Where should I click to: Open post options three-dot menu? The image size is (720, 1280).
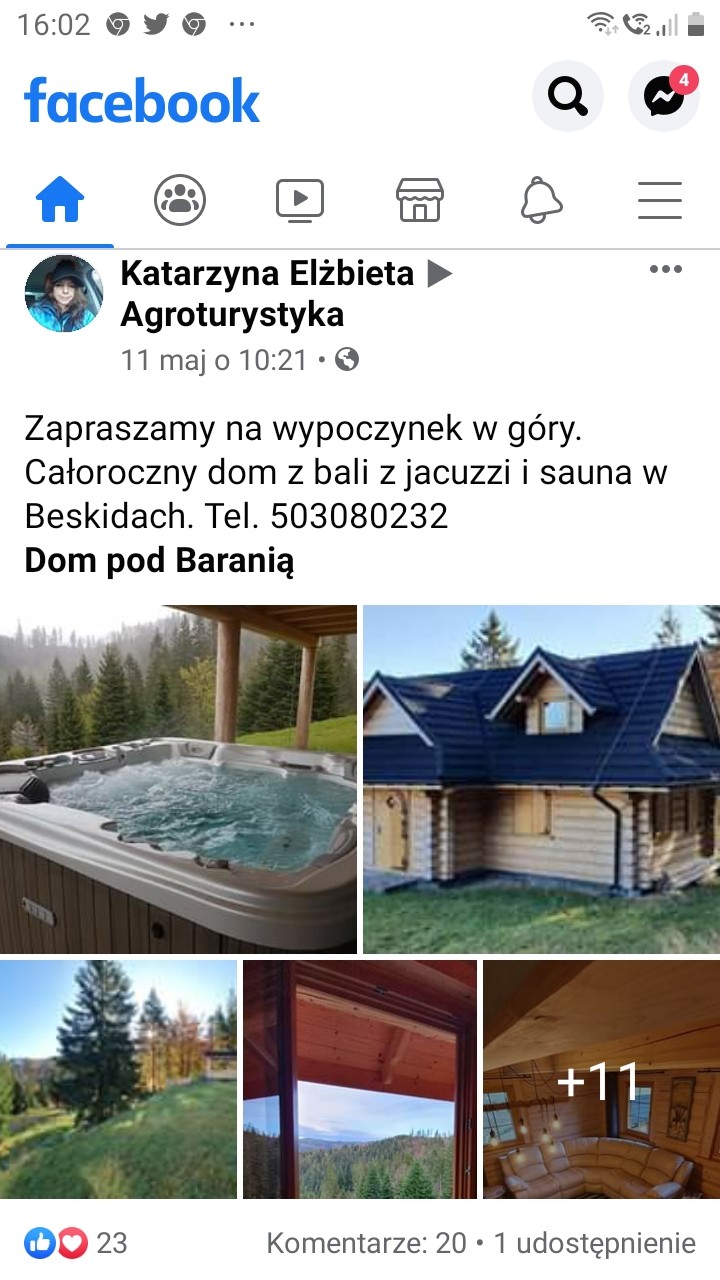(665, 269)
